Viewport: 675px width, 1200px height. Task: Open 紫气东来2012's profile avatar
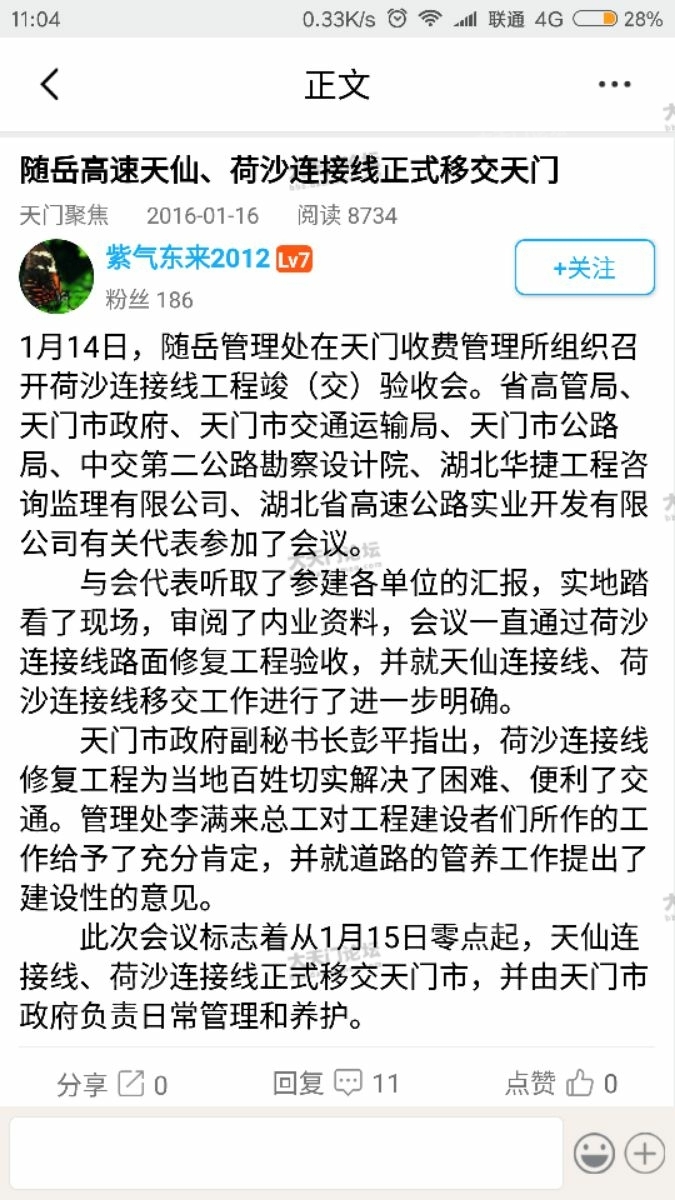click(x=56, y=276)
